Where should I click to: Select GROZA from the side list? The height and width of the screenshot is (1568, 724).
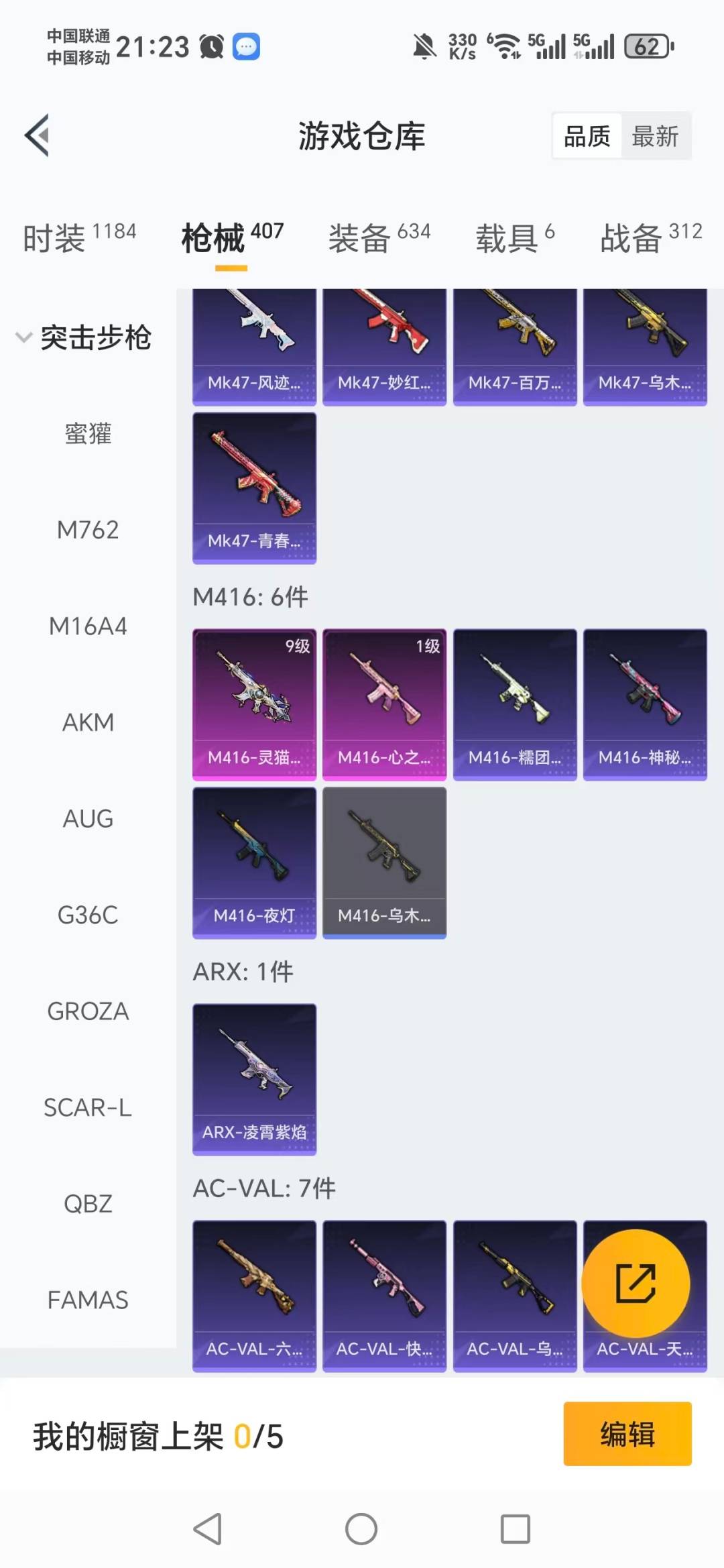pos(88,1011)
